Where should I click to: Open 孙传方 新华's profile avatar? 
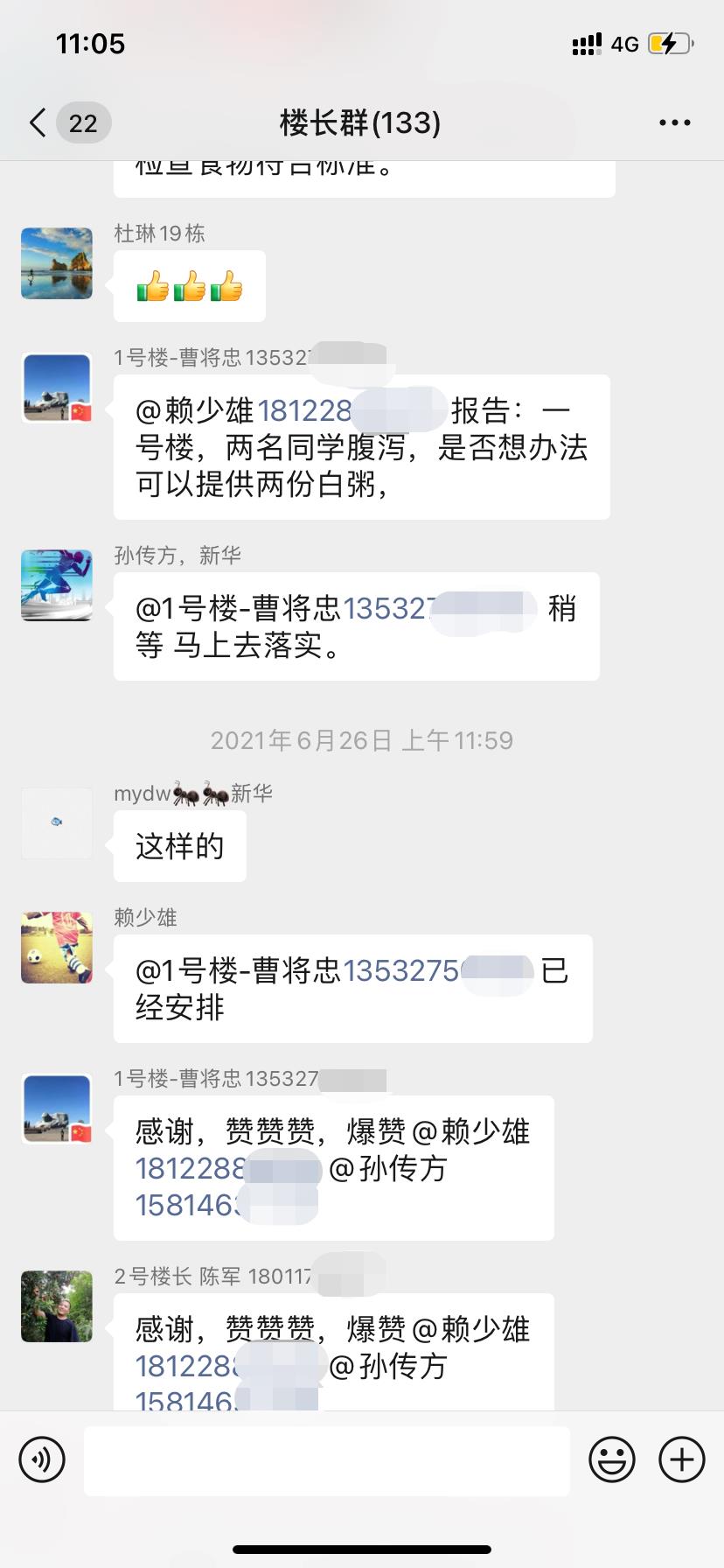click(57, 585)
